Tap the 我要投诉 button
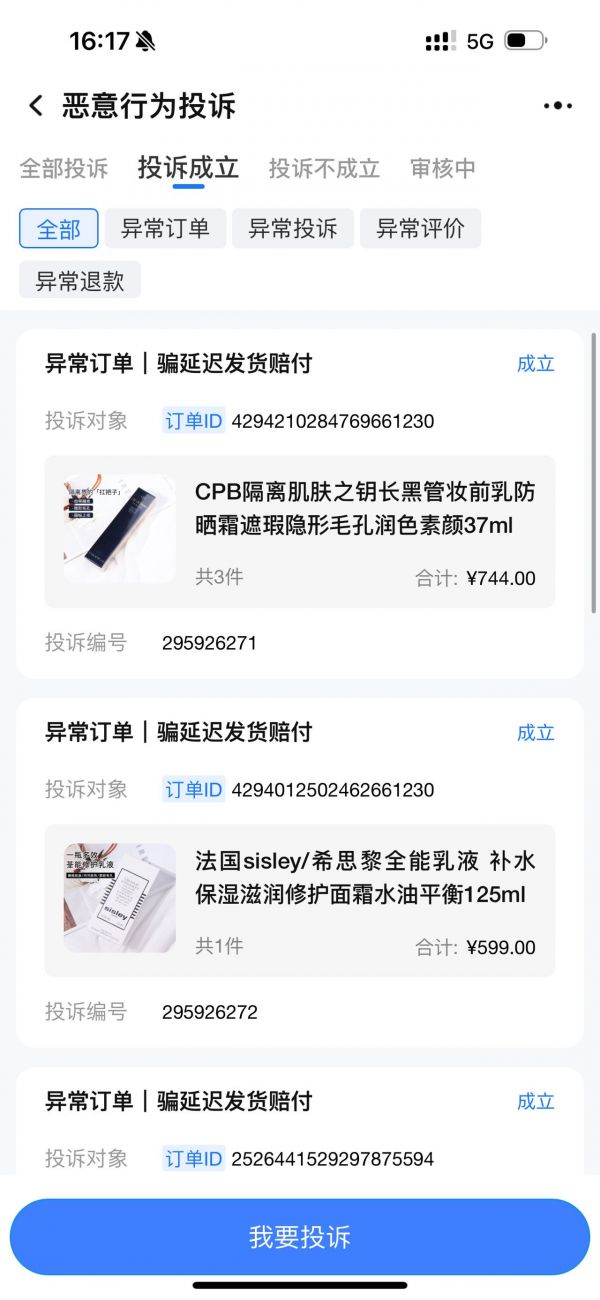 click(x=300, y=1236)
